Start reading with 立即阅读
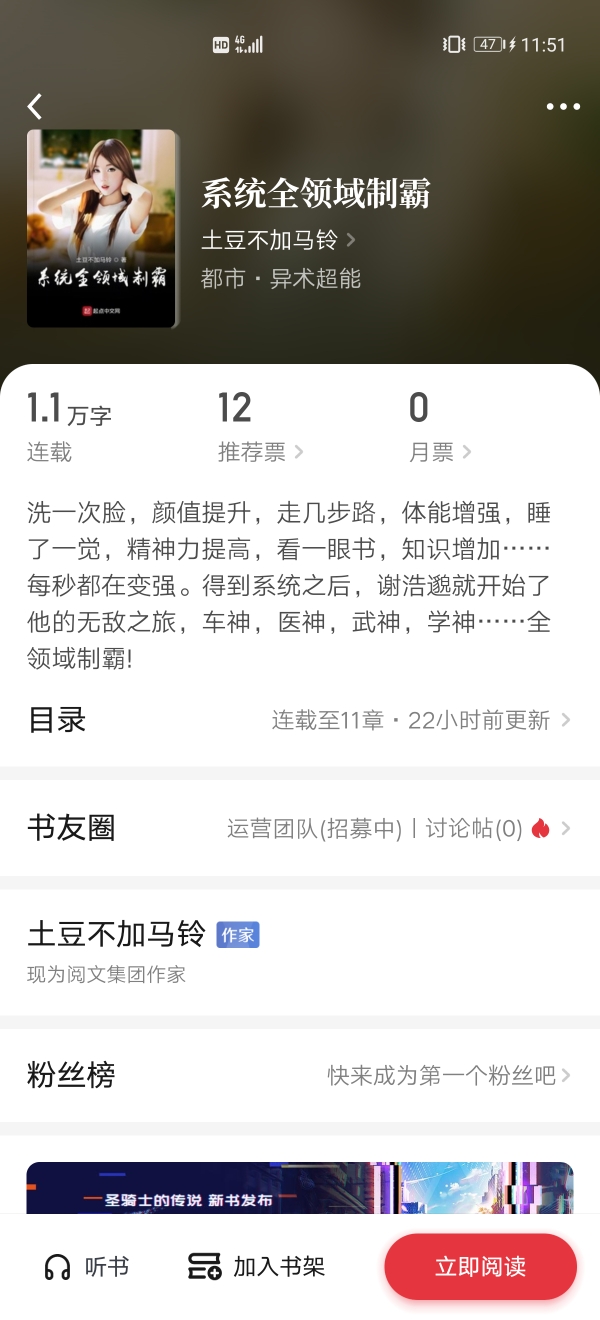Viewport: 600px width, 1320px height. [x=480, y=1267]
